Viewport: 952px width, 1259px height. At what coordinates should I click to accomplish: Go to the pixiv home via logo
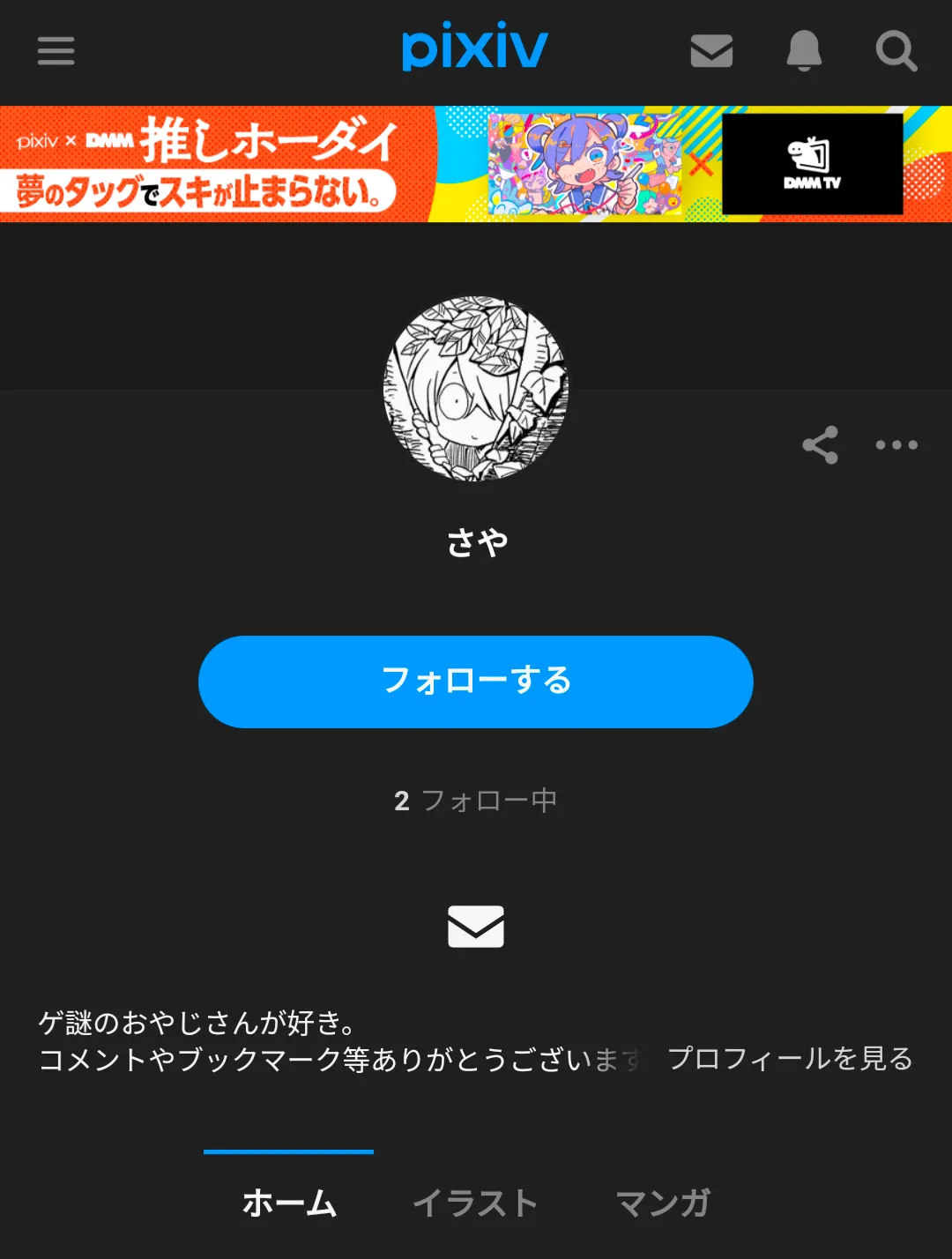click(474, 48)
